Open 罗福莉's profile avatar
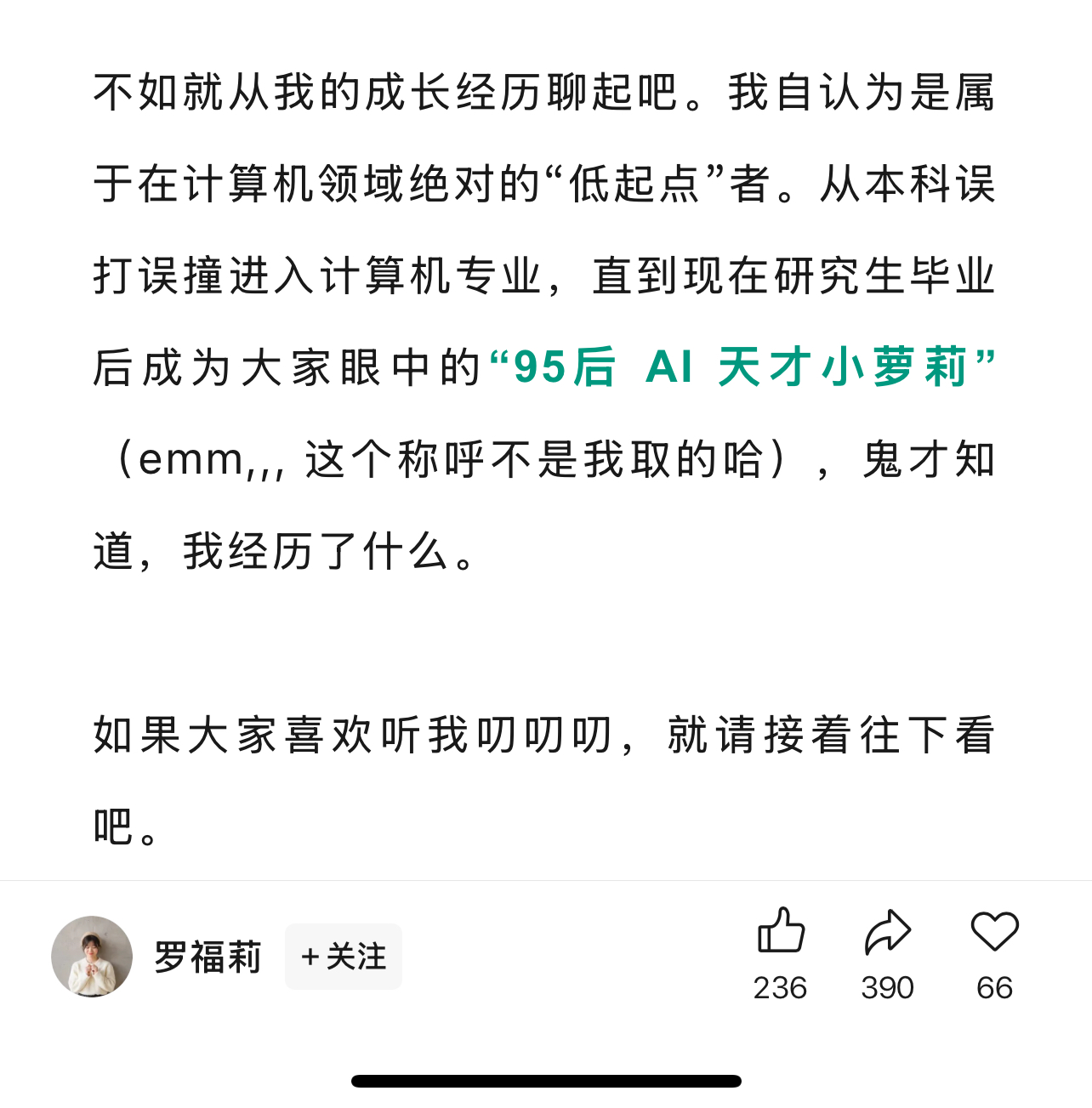The height and width of the screenshot is (1108, 1092). coord(92,957)
